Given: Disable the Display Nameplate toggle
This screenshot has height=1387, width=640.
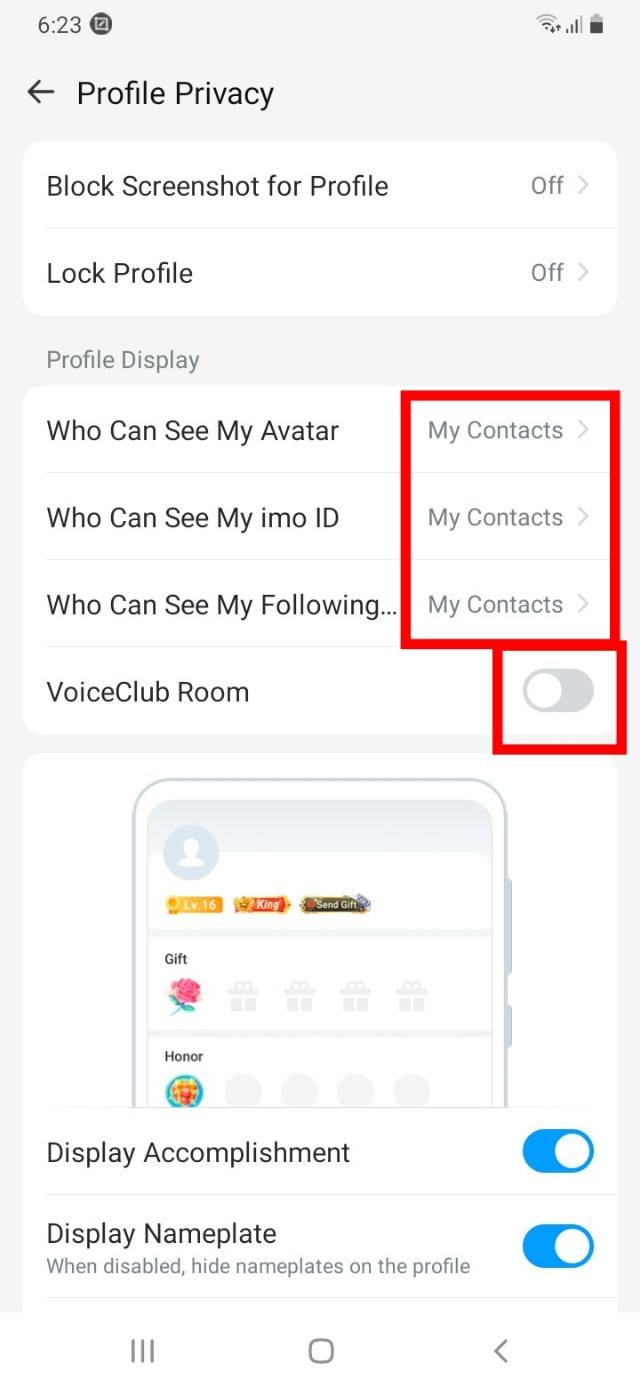Looking at the screenshot, I should tap(557, 1246).
